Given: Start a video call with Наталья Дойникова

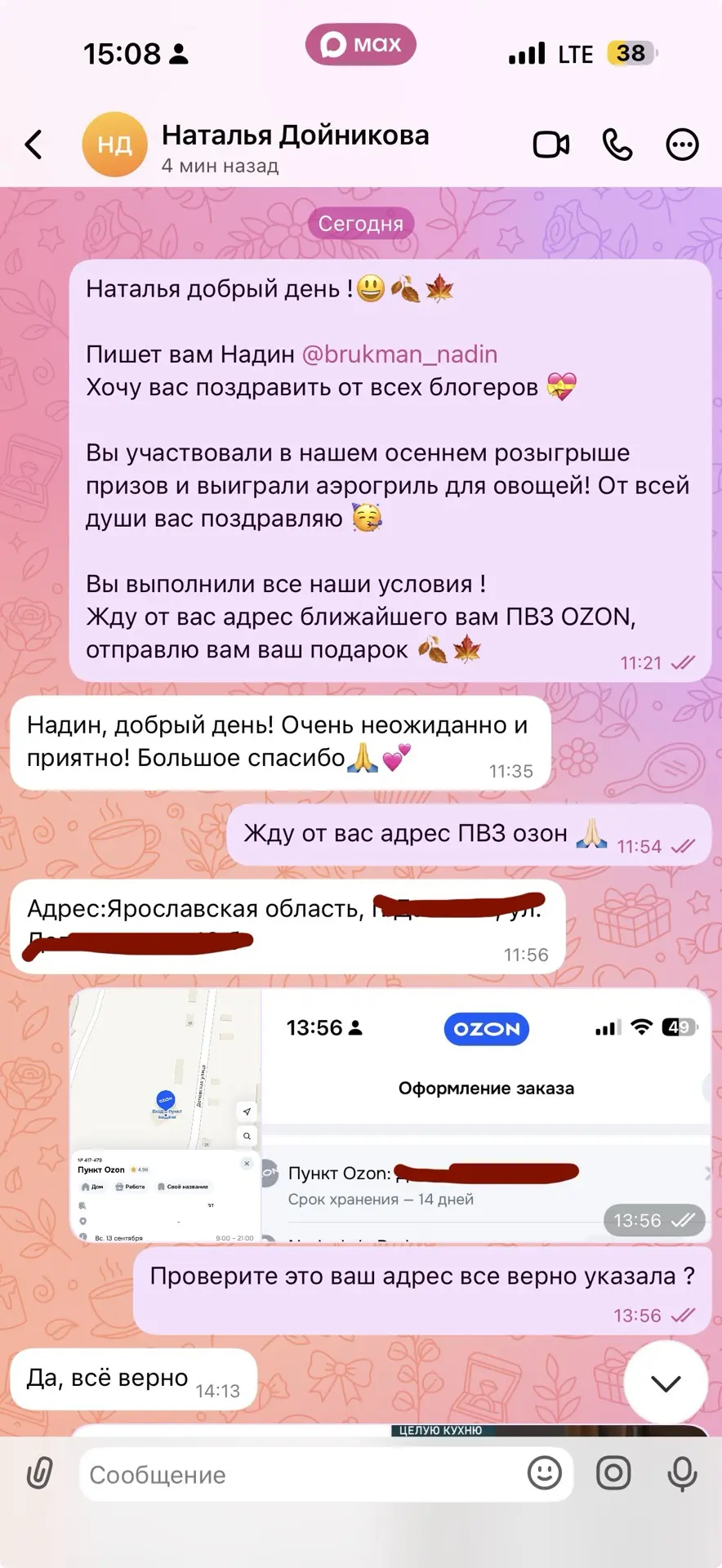Looking at the screenshot, I should [551, 145].
